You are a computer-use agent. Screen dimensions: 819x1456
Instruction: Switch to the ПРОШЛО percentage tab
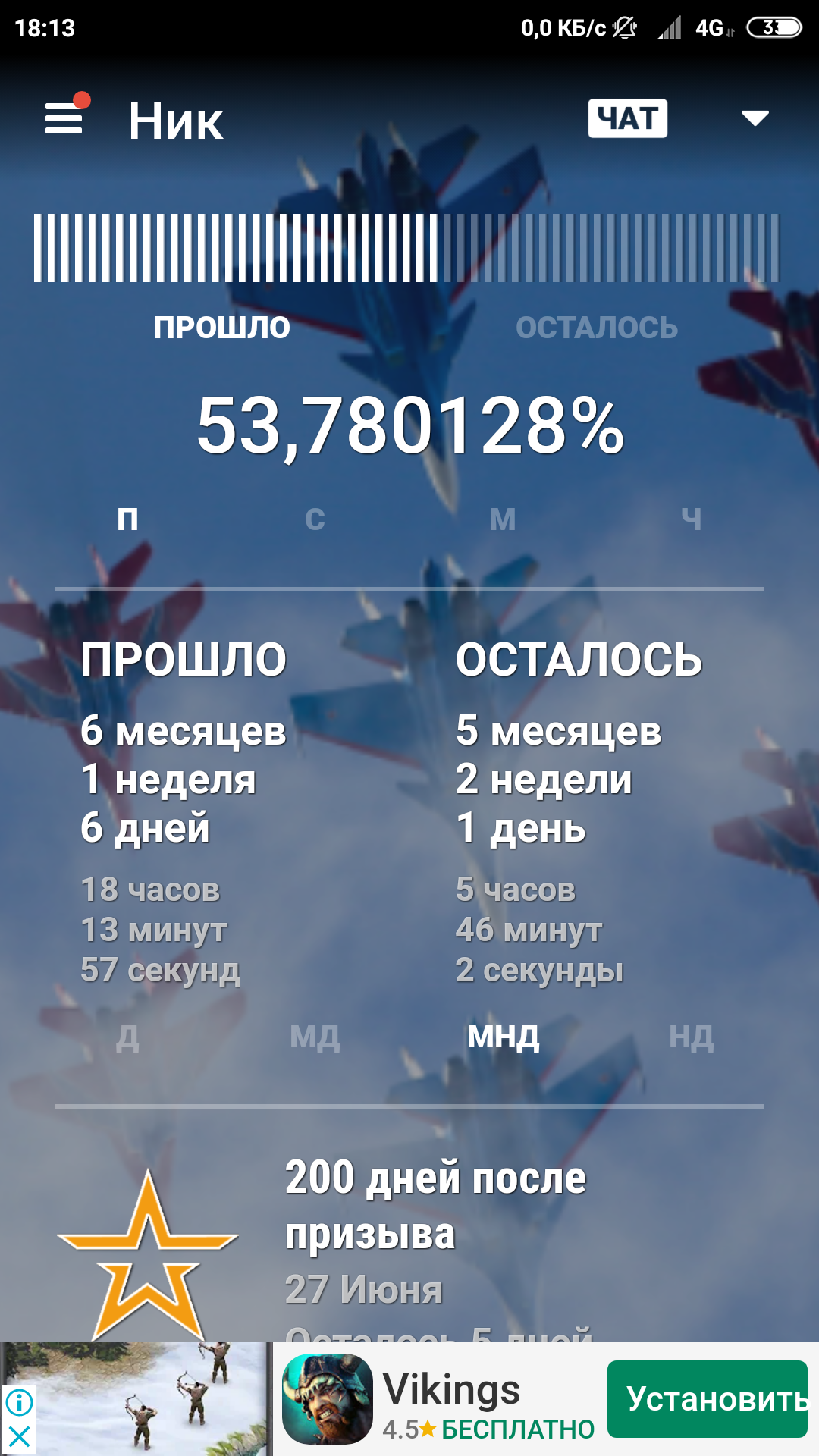pos(221,328)
